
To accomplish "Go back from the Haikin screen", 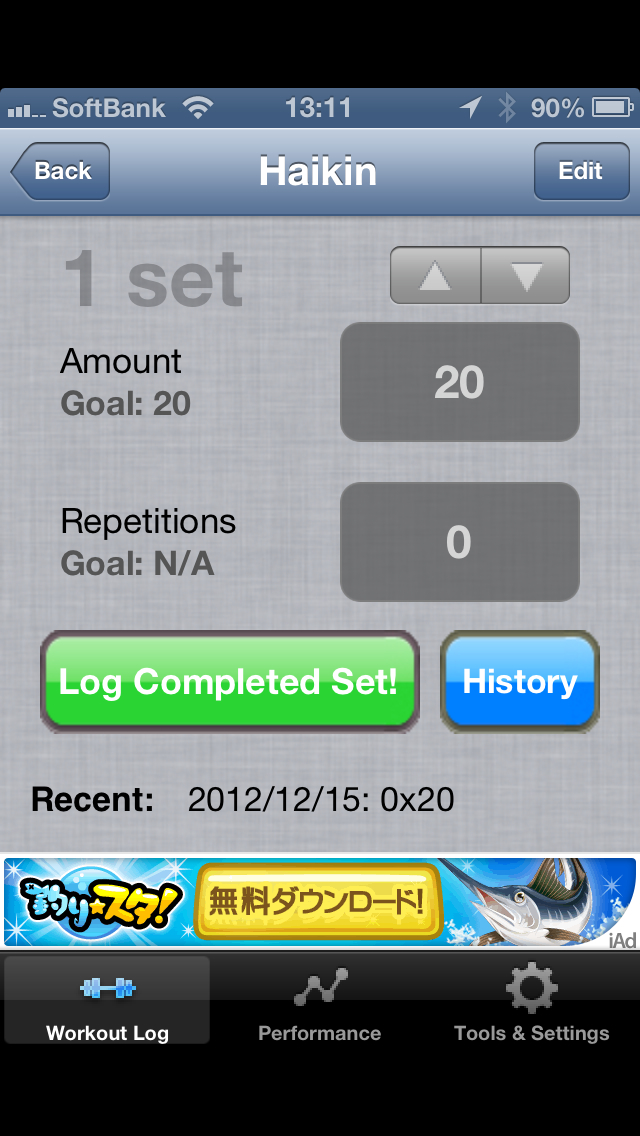I will [x=61, y=171].
